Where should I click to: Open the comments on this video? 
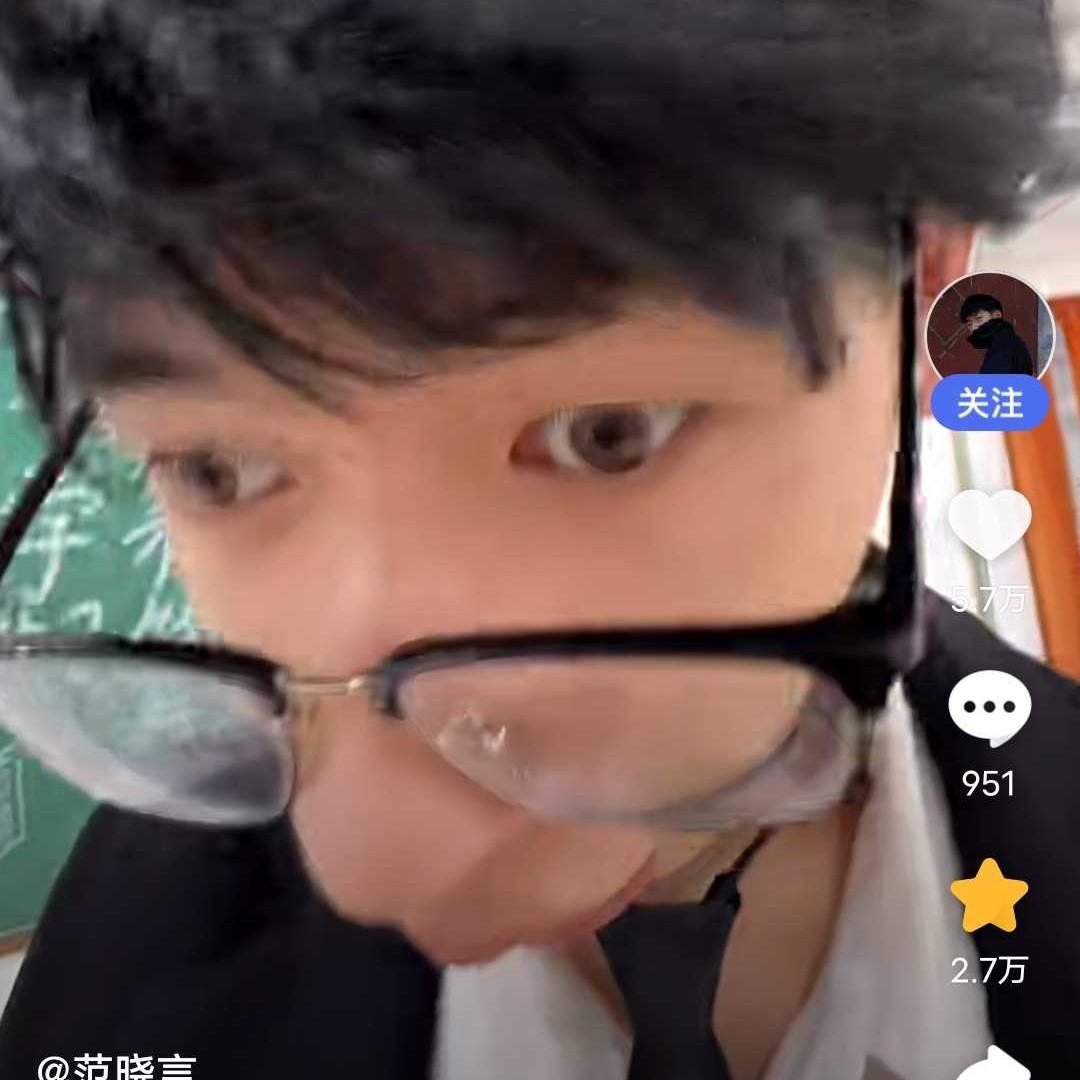coord(989,708)
